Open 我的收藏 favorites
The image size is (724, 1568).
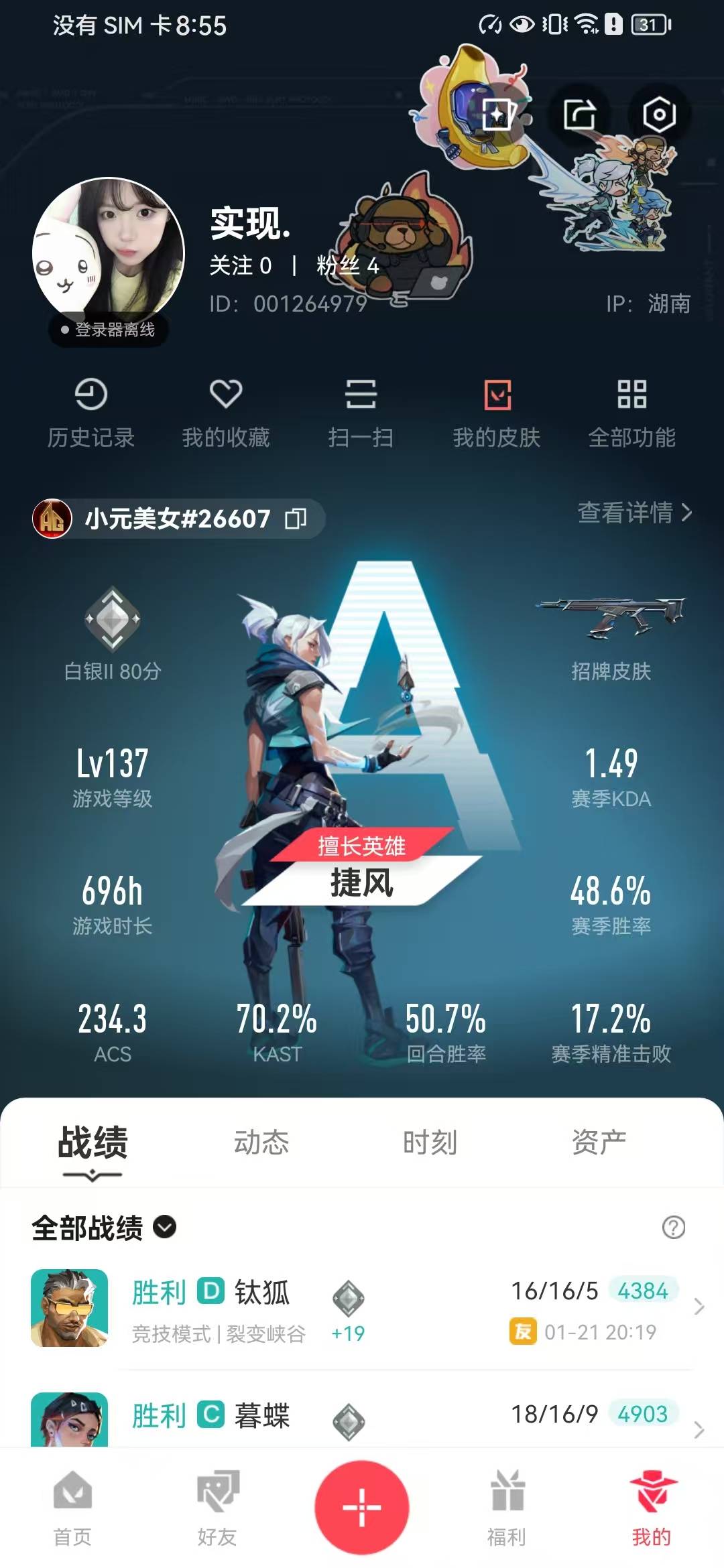[226, 413]
